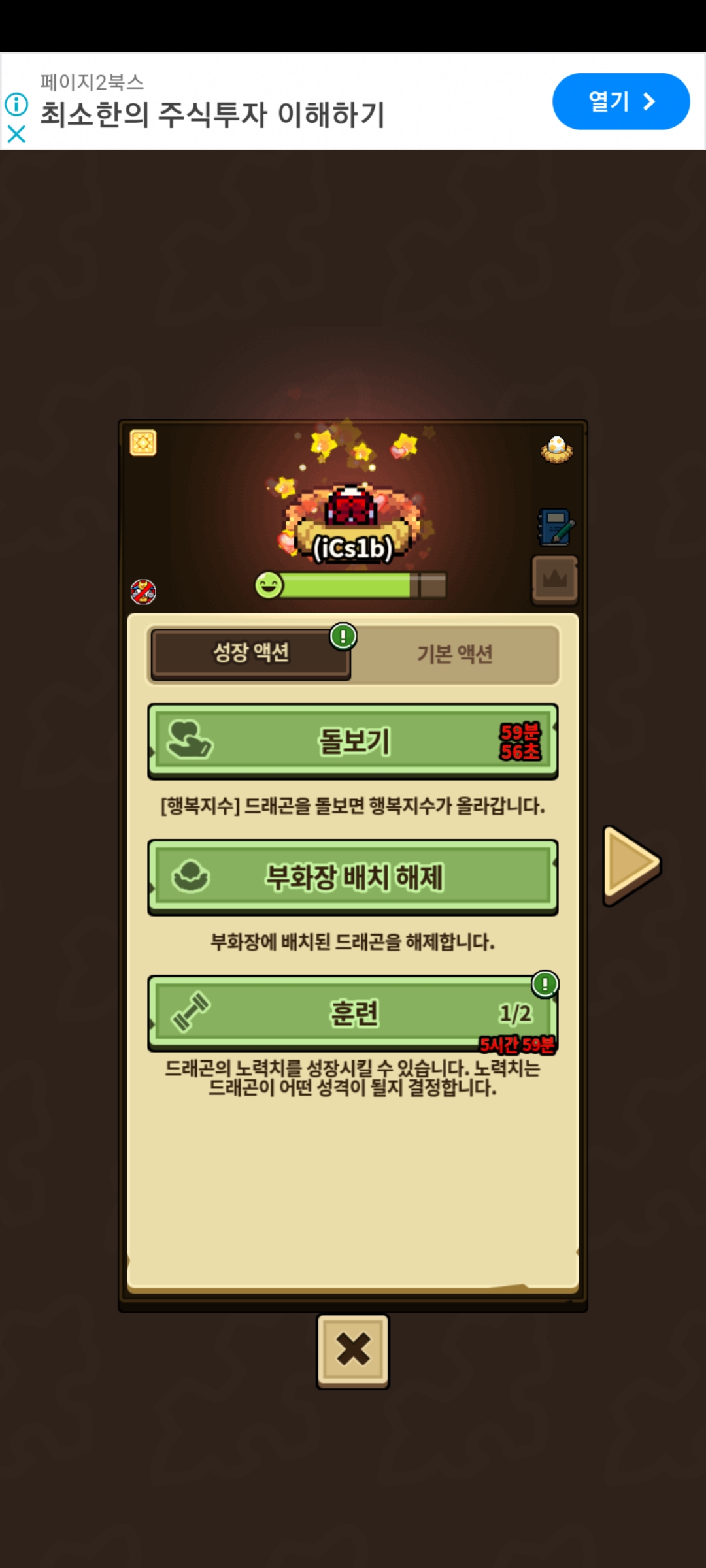Close the dragon panel with X
The height and width of the screenshot is (1568, 706).
pyautogui.click(x=353, y=1350)
